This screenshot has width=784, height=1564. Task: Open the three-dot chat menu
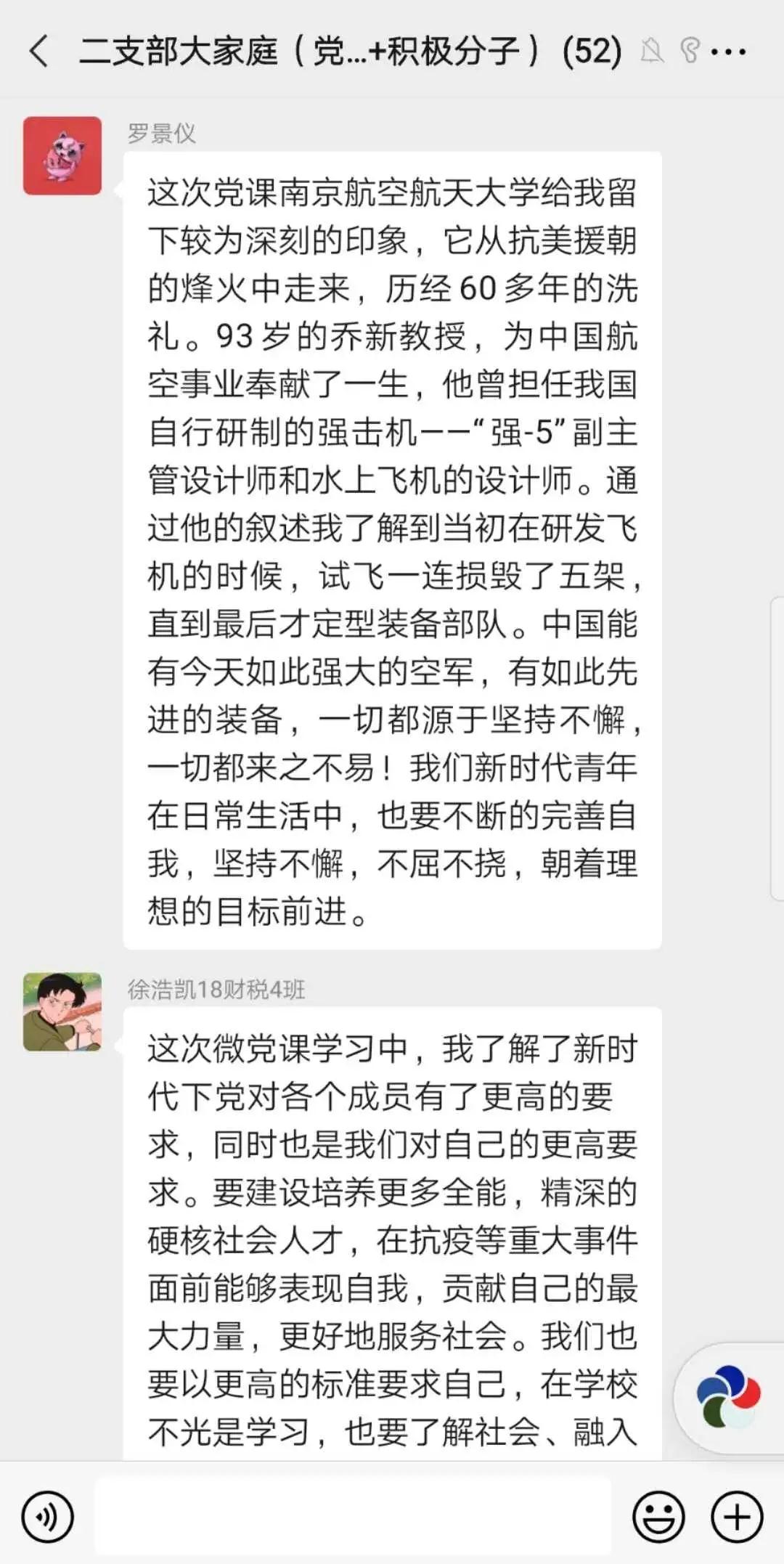(x=728, y=52)
